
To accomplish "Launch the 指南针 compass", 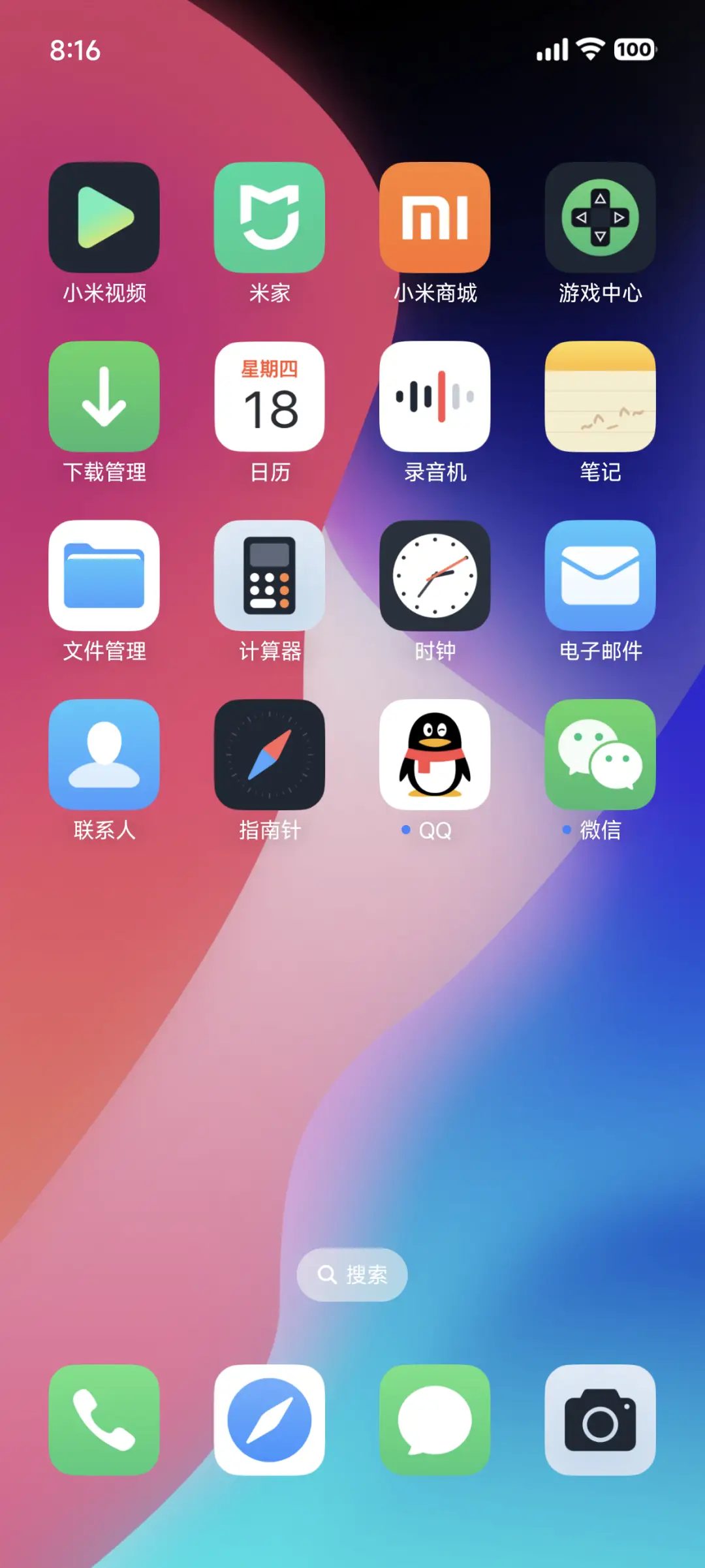I will [270, 755].
